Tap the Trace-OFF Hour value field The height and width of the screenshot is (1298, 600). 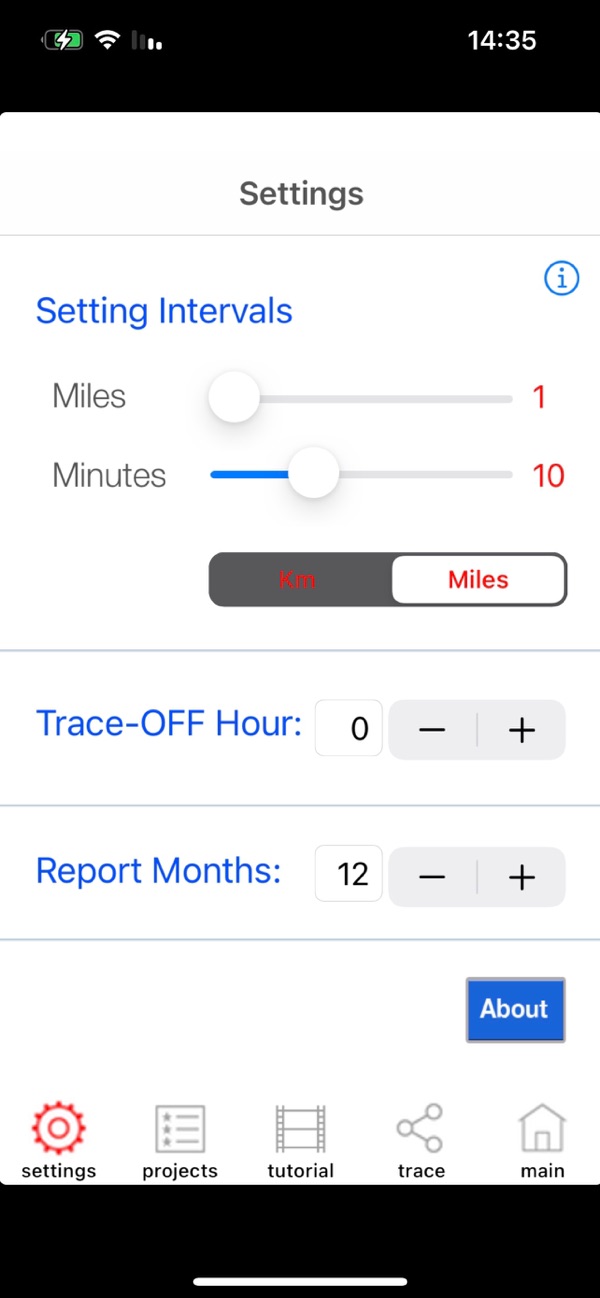click(349, 728)
